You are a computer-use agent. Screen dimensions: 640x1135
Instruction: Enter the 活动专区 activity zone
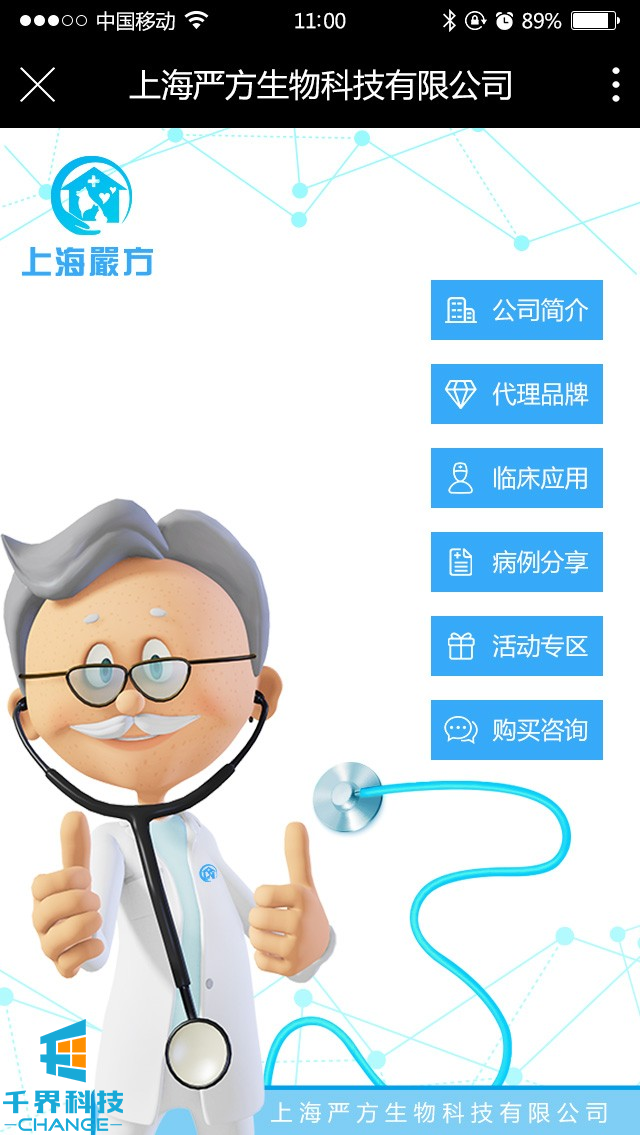click(516, 646)
